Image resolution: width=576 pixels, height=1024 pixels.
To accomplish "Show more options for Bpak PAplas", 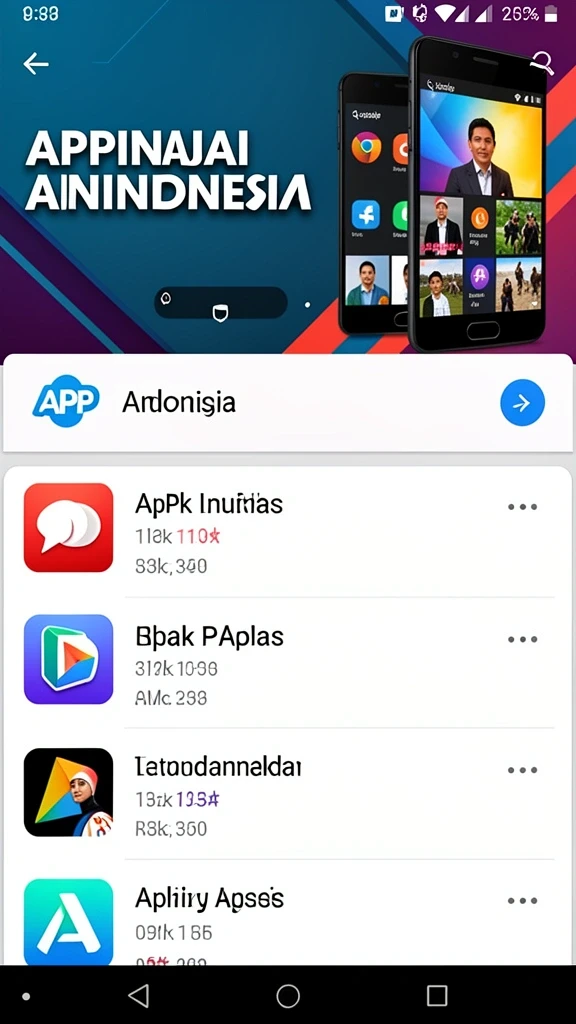I will tap(522, 639).
